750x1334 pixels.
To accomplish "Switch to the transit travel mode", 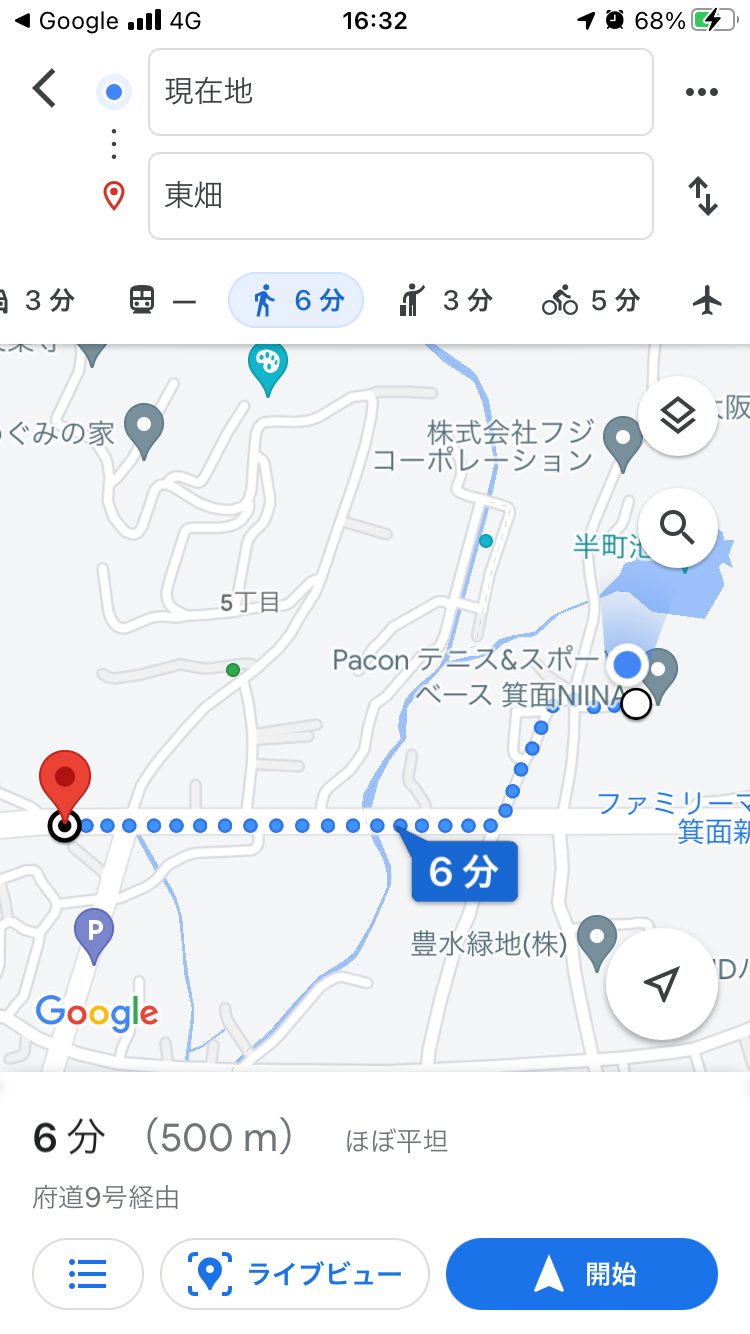I will [x=162, y=300].
